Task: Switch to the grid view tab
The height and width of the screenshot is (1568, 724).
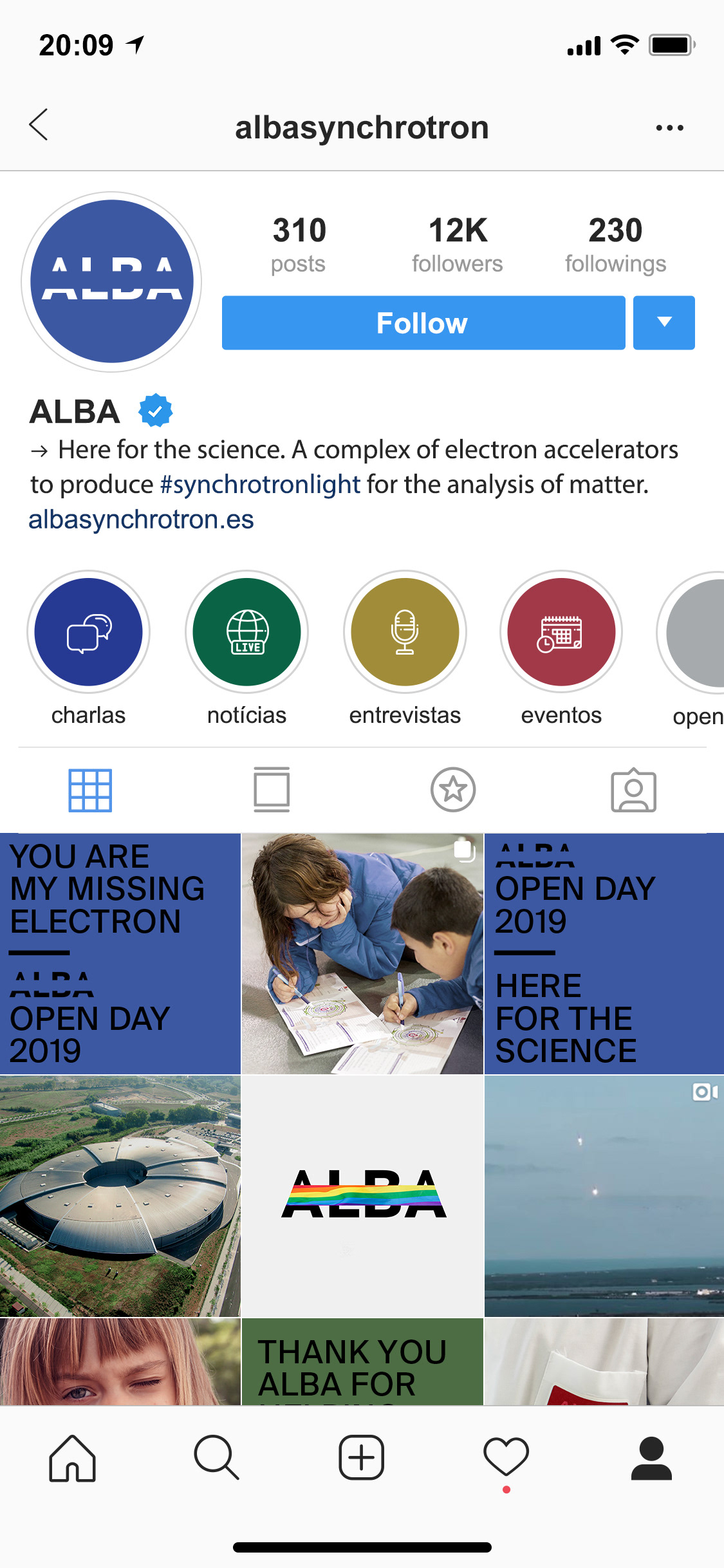Action: coord(90,790)
